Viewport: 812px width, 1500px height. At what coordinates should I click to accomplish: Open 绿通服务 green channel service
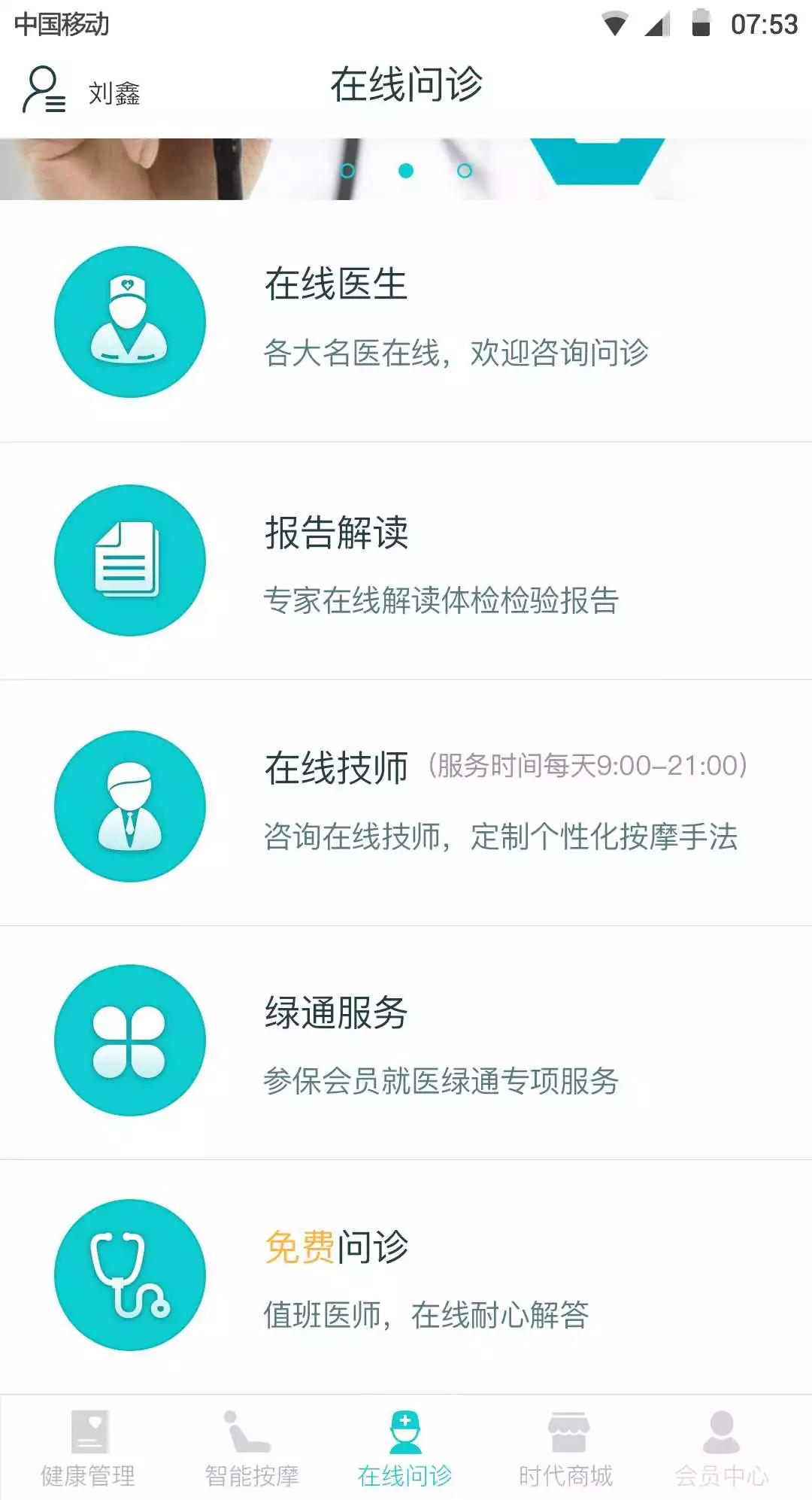406,1043
